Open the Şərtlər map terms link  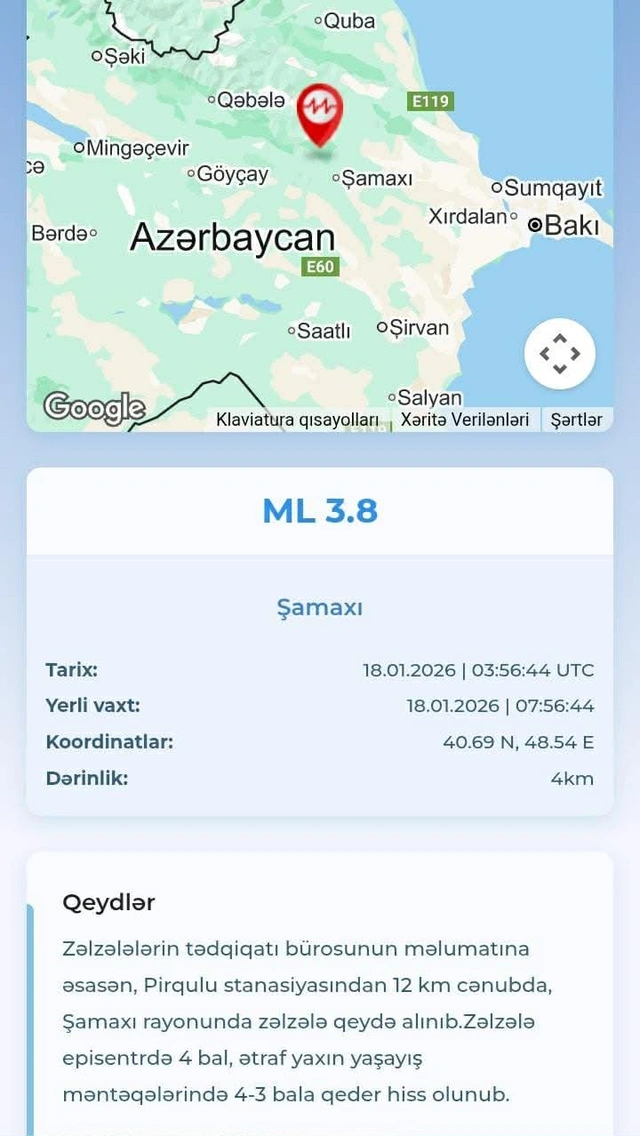(576, 420)
